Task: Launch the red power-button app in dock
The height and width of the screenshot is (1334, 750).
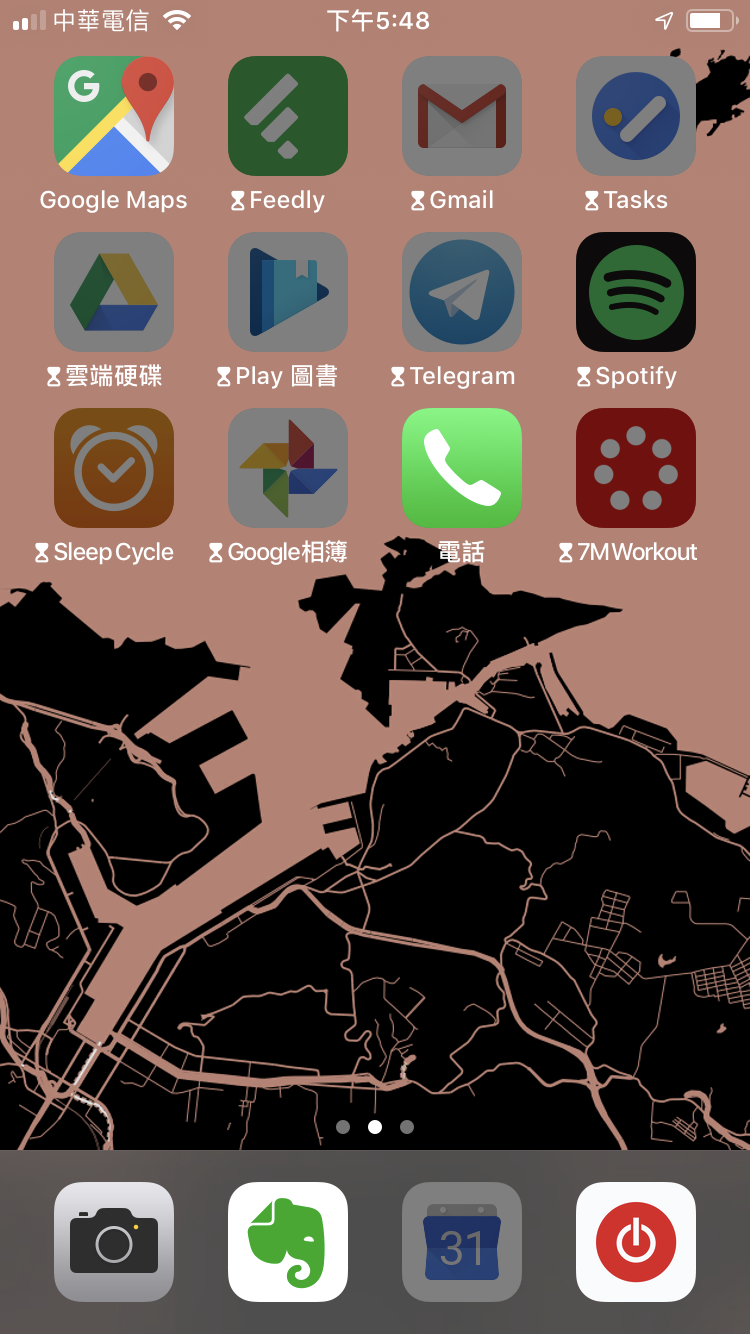Action: [636, 1242]
